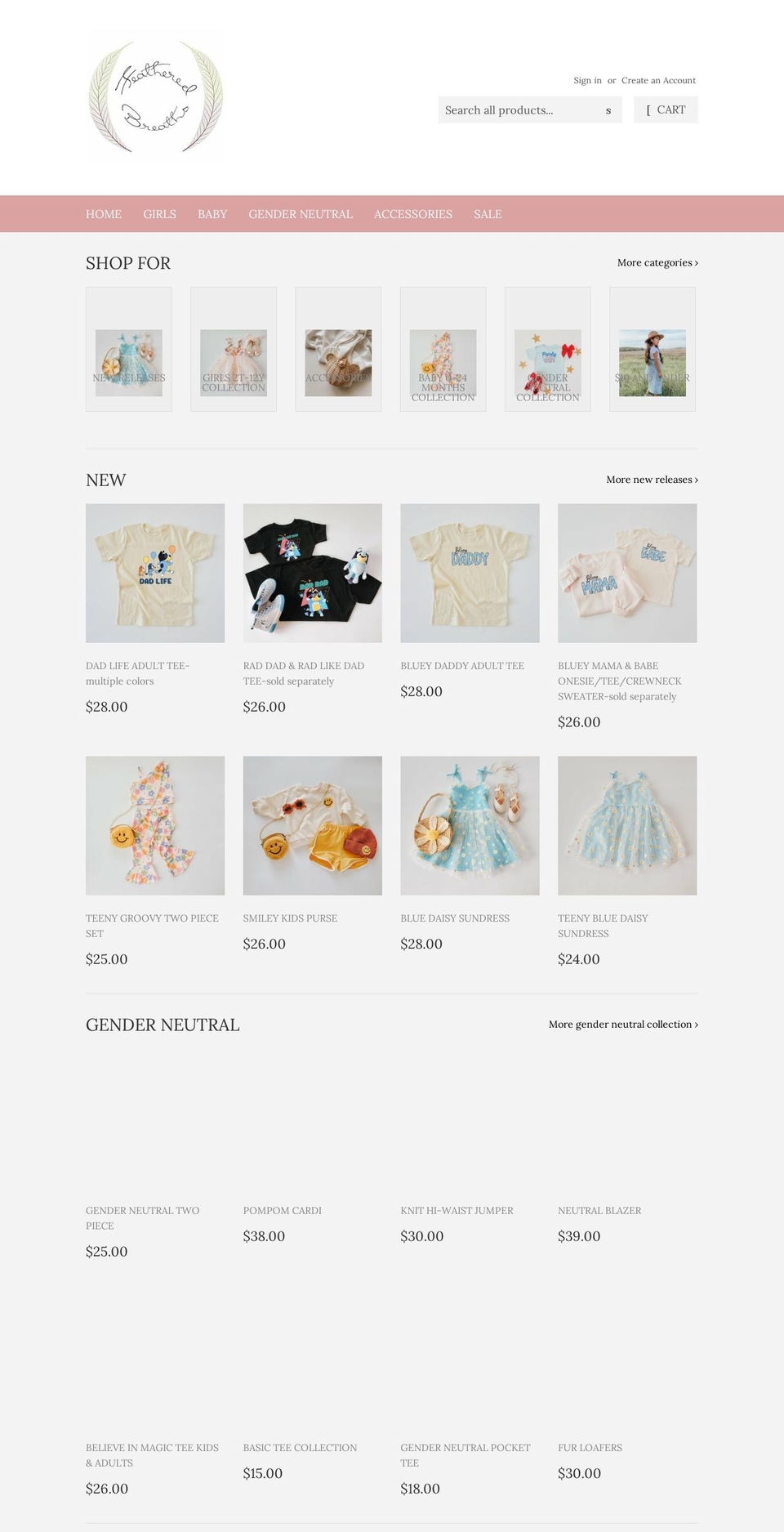Open the BABY 0-24 MONTHS collection thumbnail
Image resolution: width=784 pixels, height=1532 pixels.
443,349
